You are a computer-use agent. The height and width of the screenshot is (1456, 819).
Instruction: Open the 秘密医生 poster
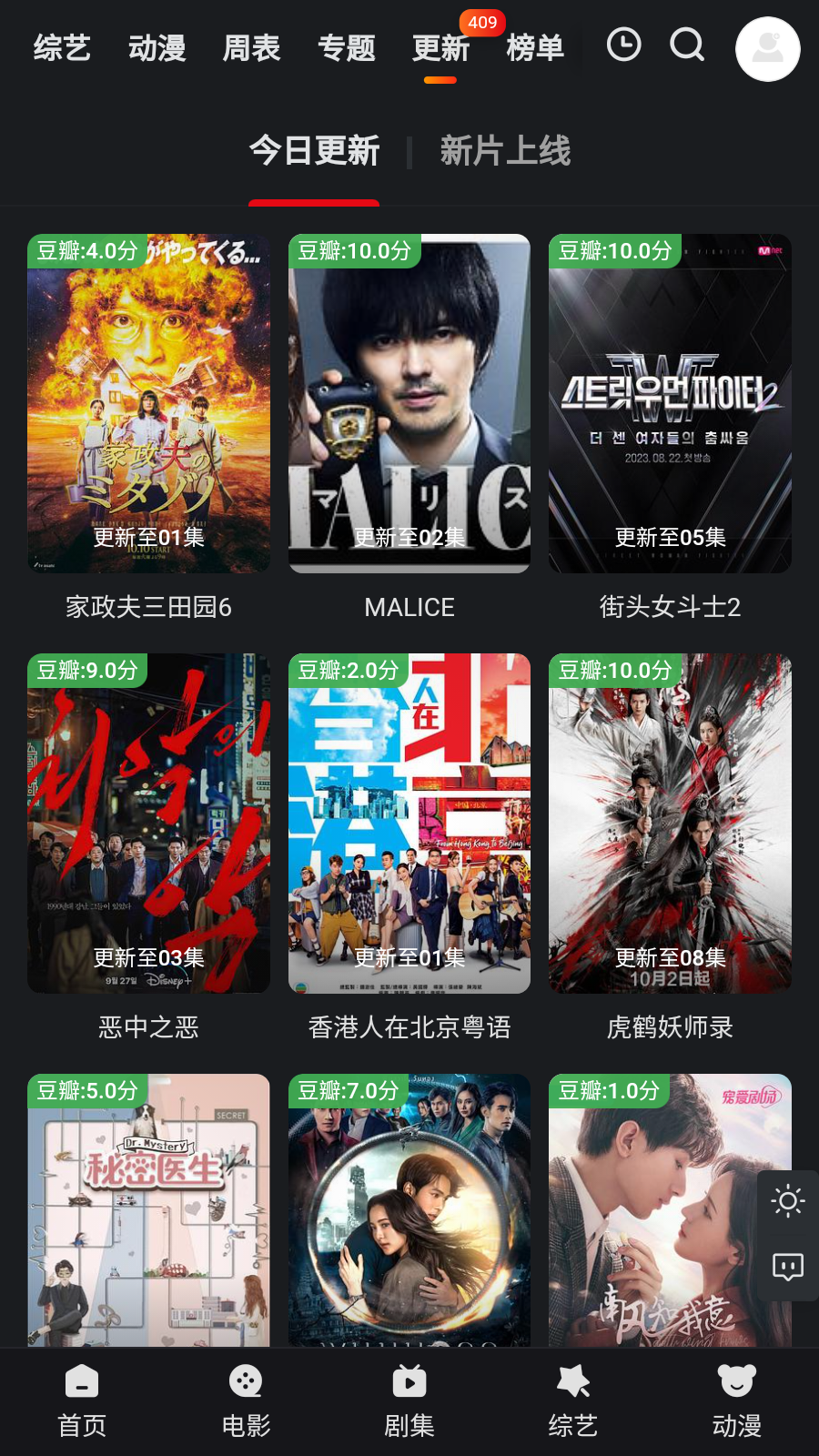click(x=148, y=1210)
